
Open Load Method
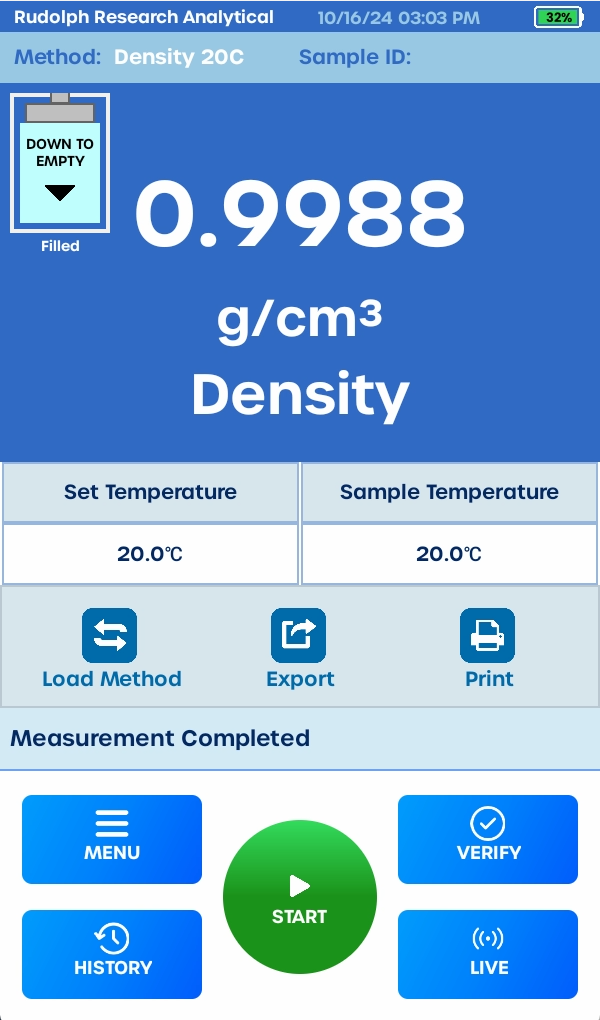[111, 649]
